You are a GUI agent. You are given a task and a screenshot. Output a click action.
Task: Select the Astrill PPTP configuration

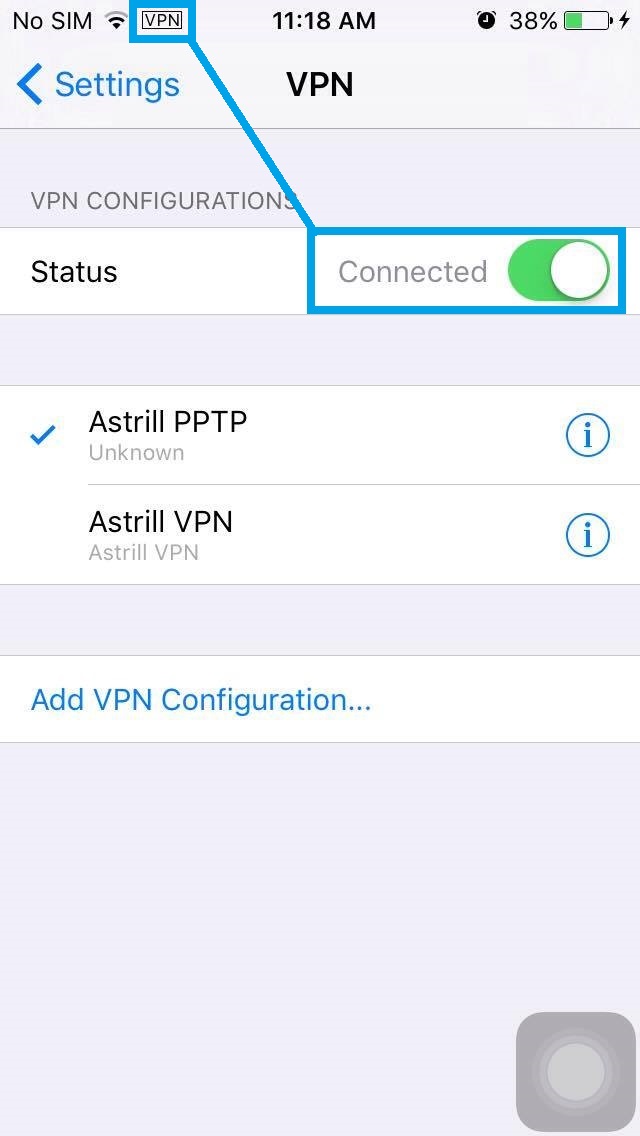click(x=168, y=435)
